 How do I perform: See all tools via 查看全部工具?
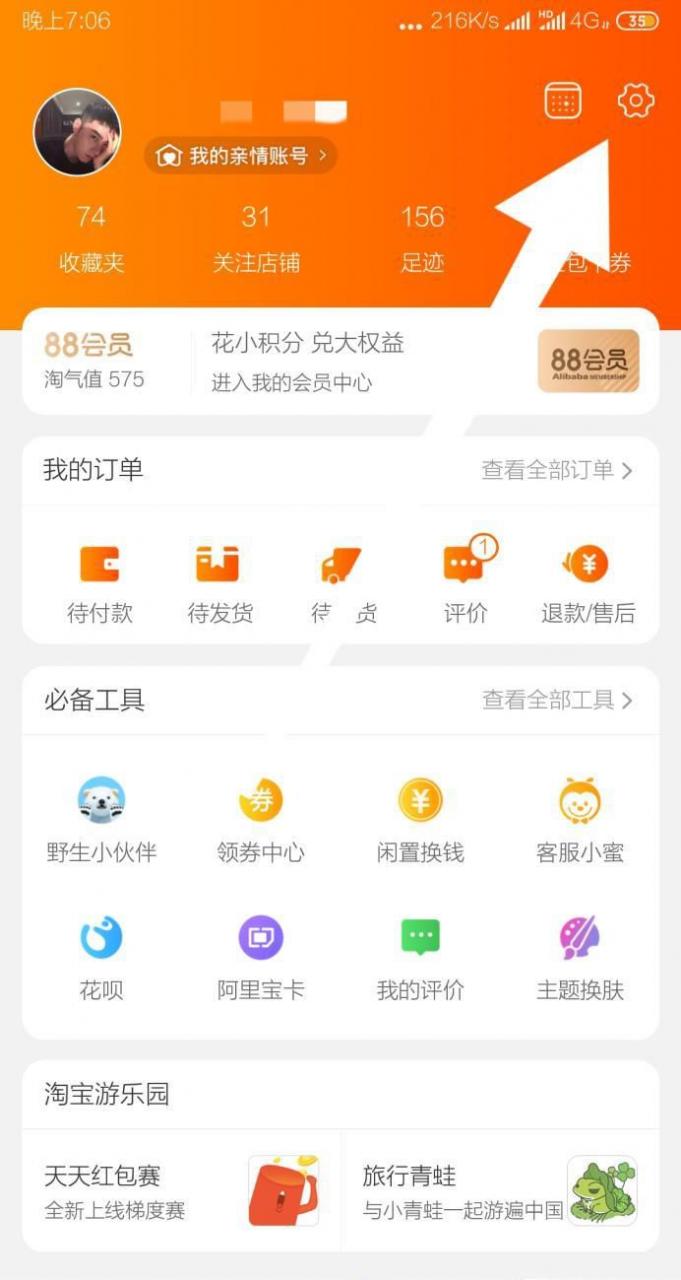[x=557, y=700]
